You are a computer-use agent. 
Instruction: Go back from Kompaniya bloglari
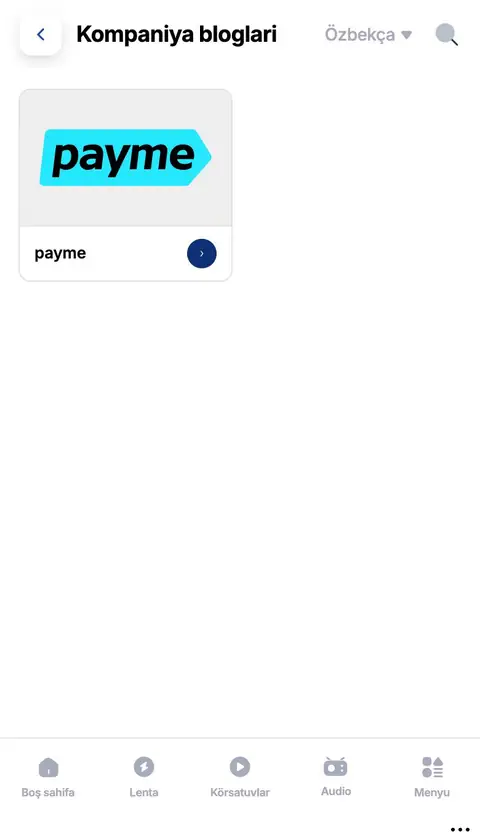41,35
